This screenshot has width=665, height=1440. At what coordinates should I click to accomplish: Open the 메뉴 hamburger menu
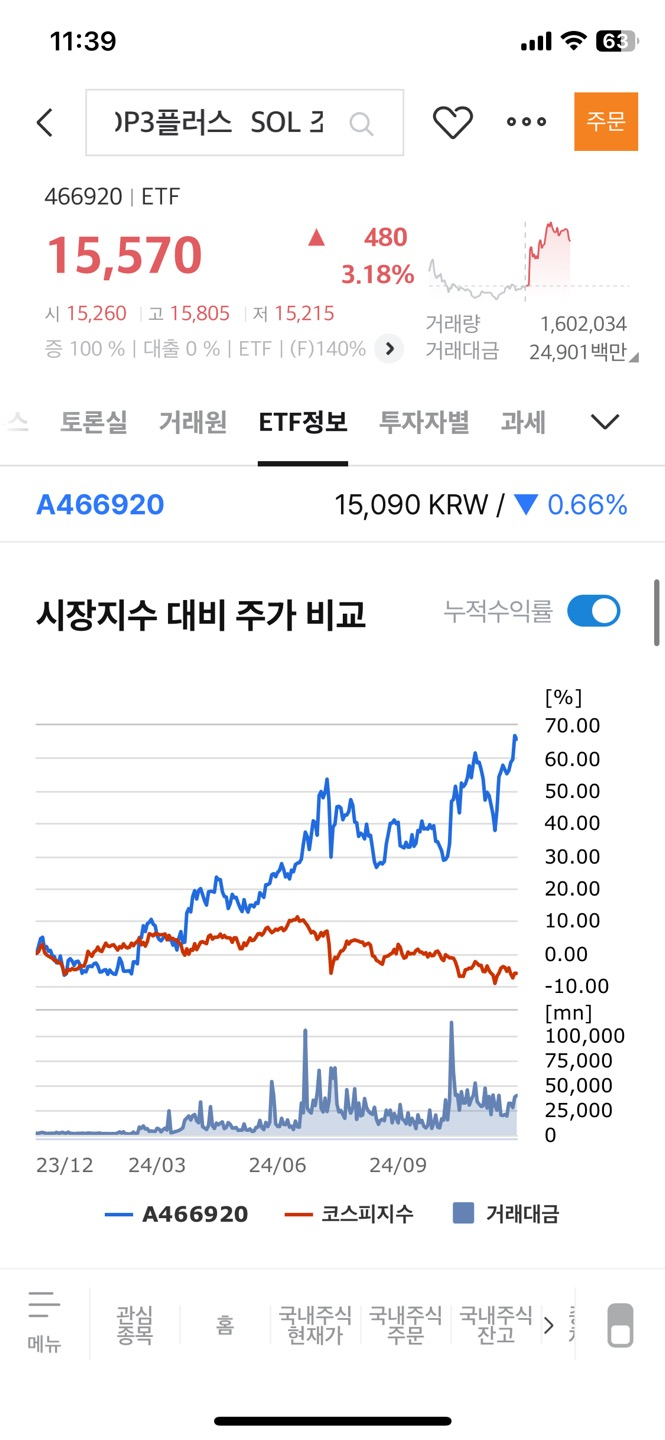coord(44,1323)
